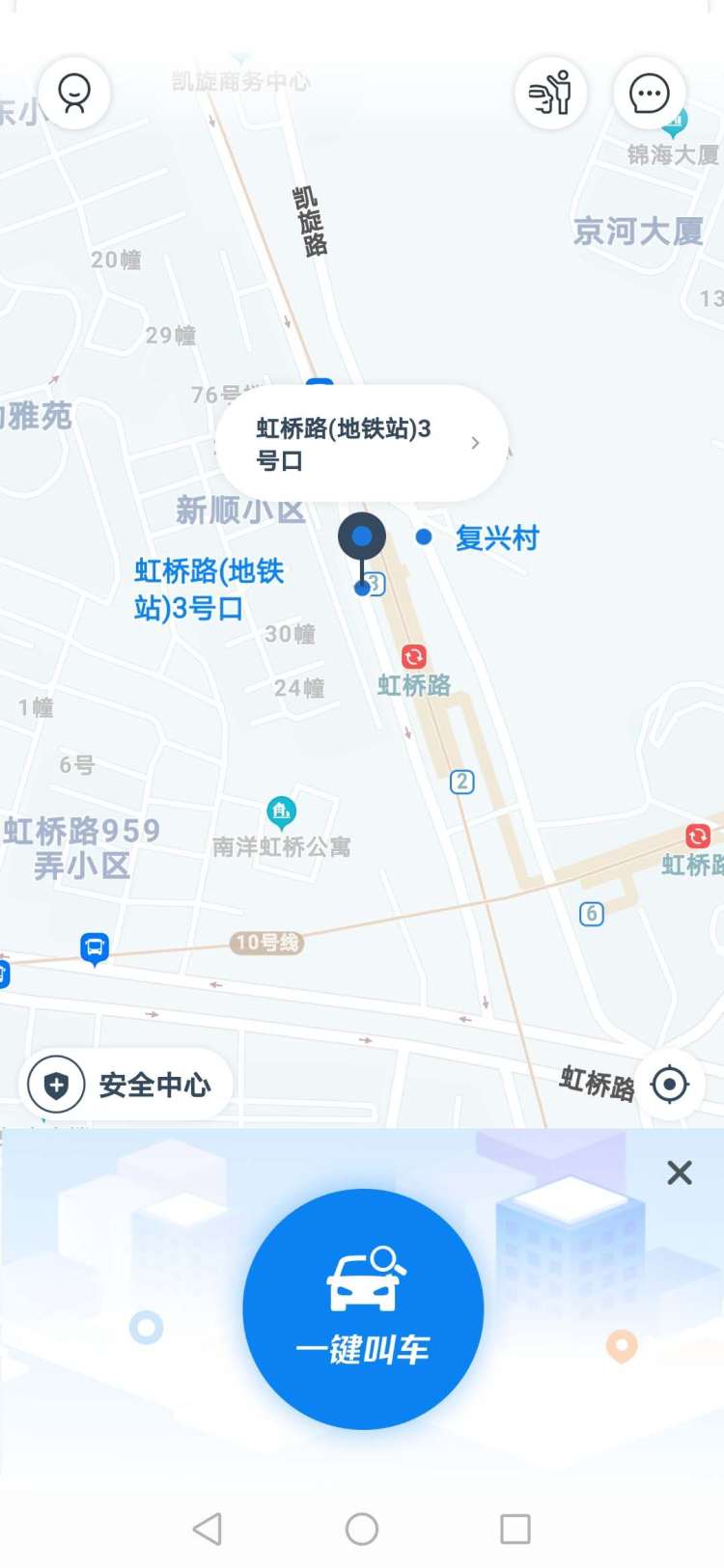Select the 复兴村 pickup point
724x1568 pixels.
(x=480, y=537)
